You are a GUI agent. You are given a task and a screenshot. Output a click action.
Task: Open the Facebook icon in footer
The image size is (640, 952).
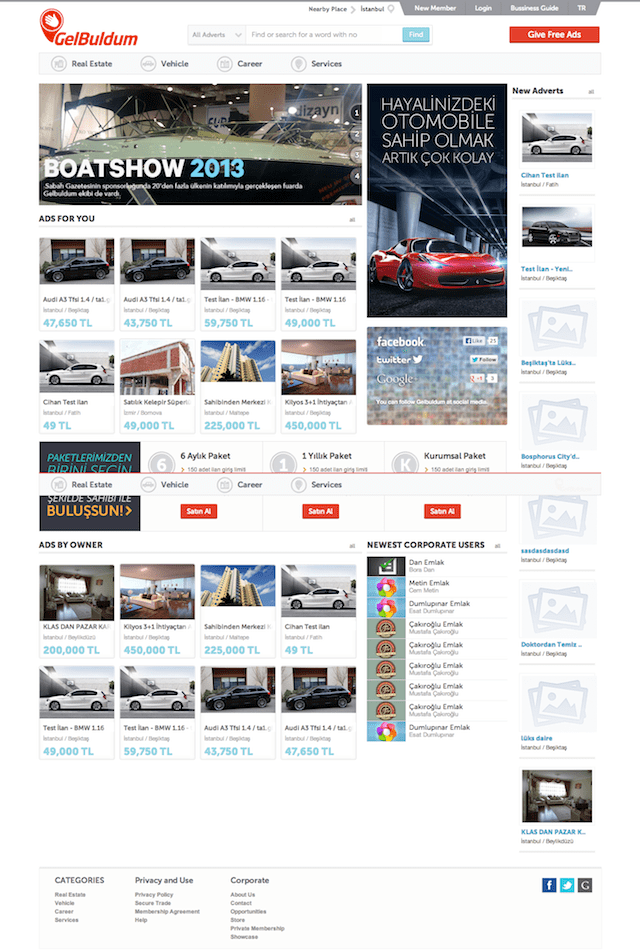tap(549, 885)
